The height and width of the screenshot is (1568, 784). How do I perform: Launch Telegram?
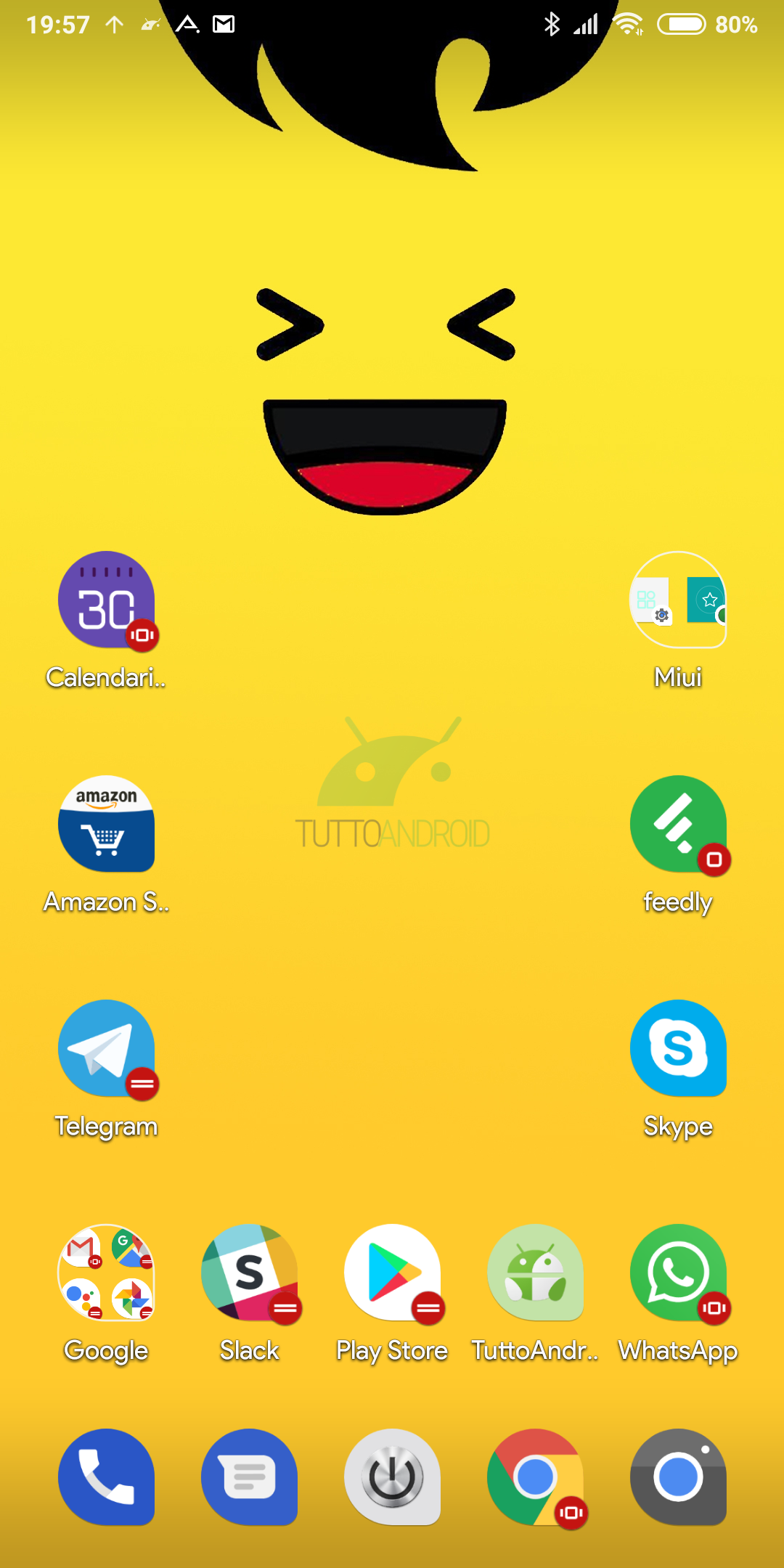pos(106,1048)
